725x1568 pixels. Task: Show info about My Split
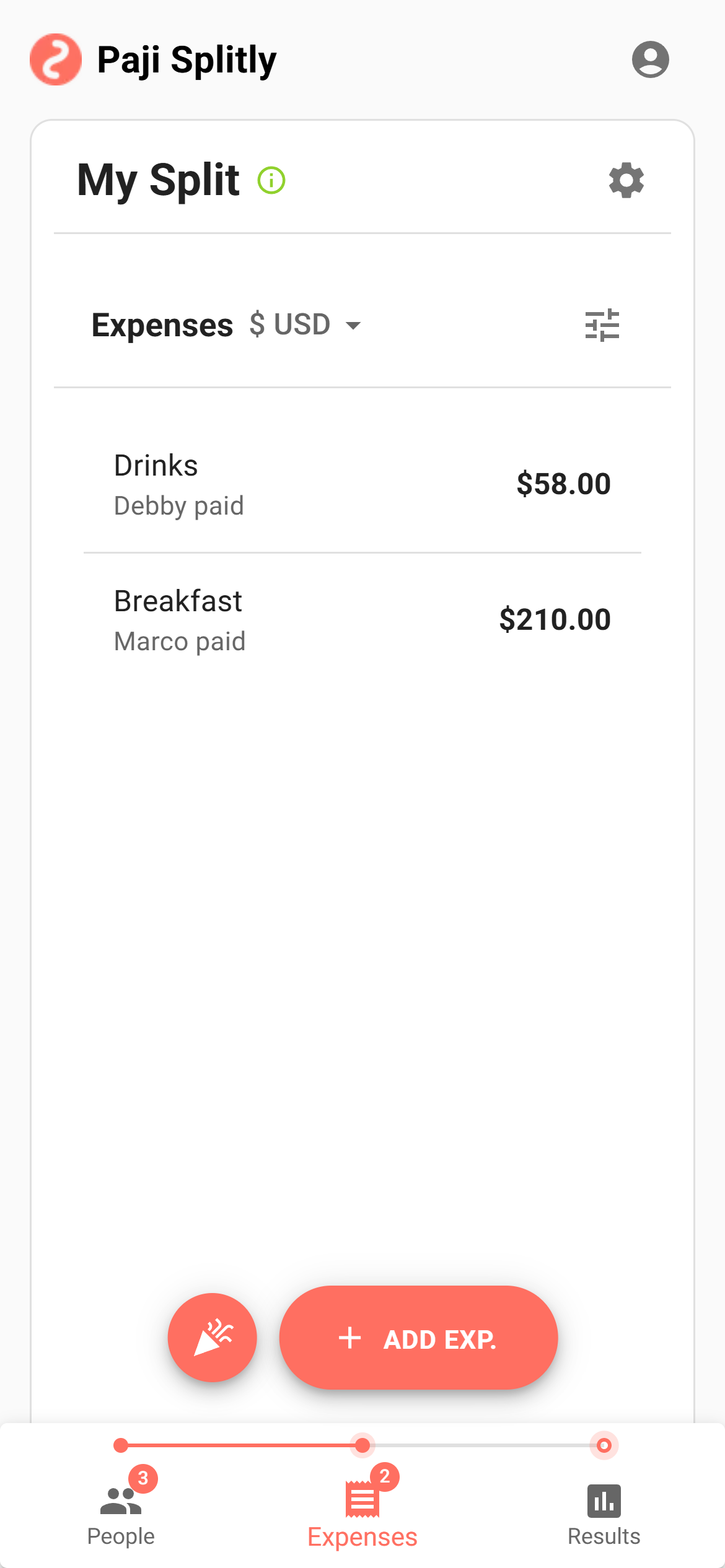coord(271,181)
